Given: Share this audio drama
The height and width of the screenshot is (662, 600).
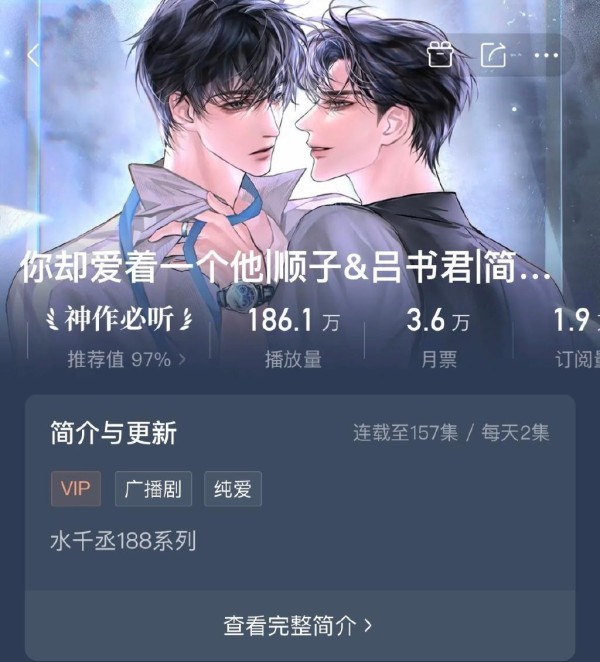Looking at the screenshot, I should pos(492,54).
